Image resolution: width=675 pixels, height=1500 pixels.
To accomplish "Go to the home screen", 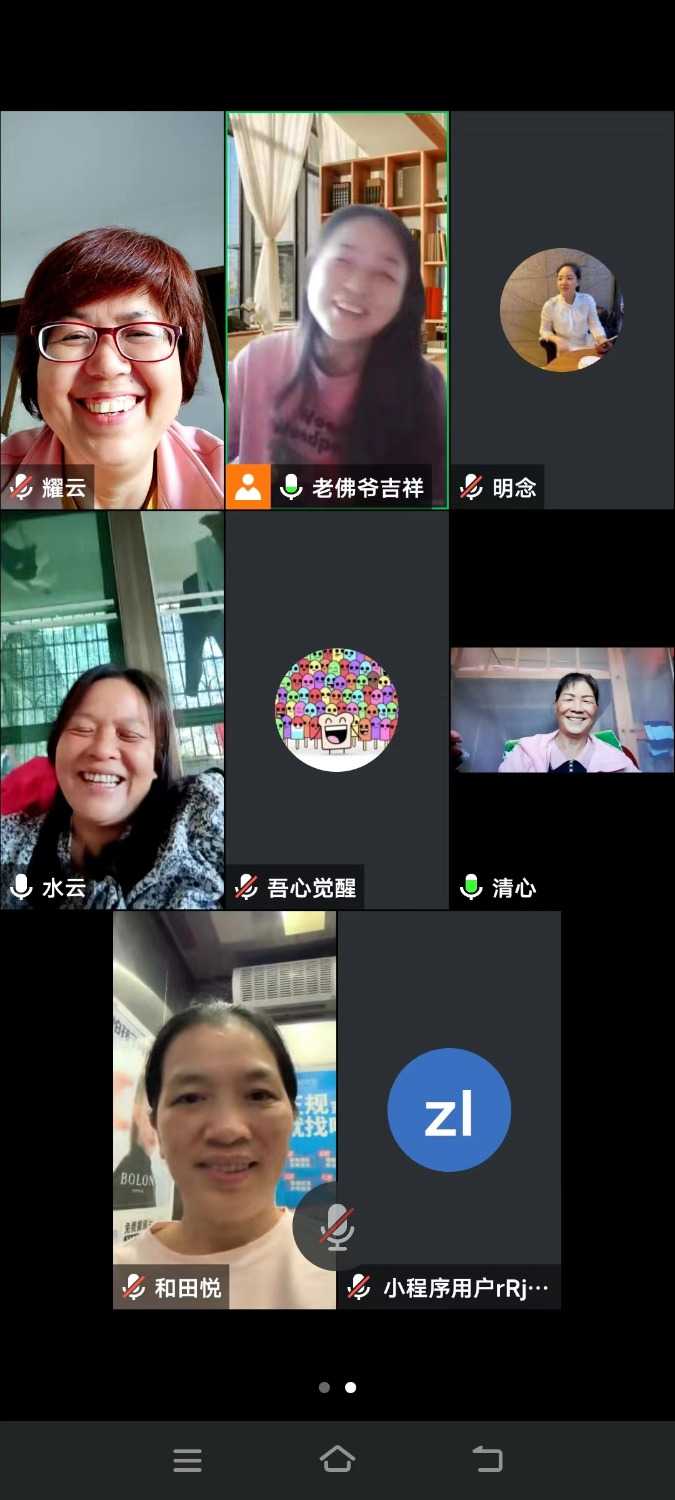I will pyautogui.click(x=337, y=1460).
